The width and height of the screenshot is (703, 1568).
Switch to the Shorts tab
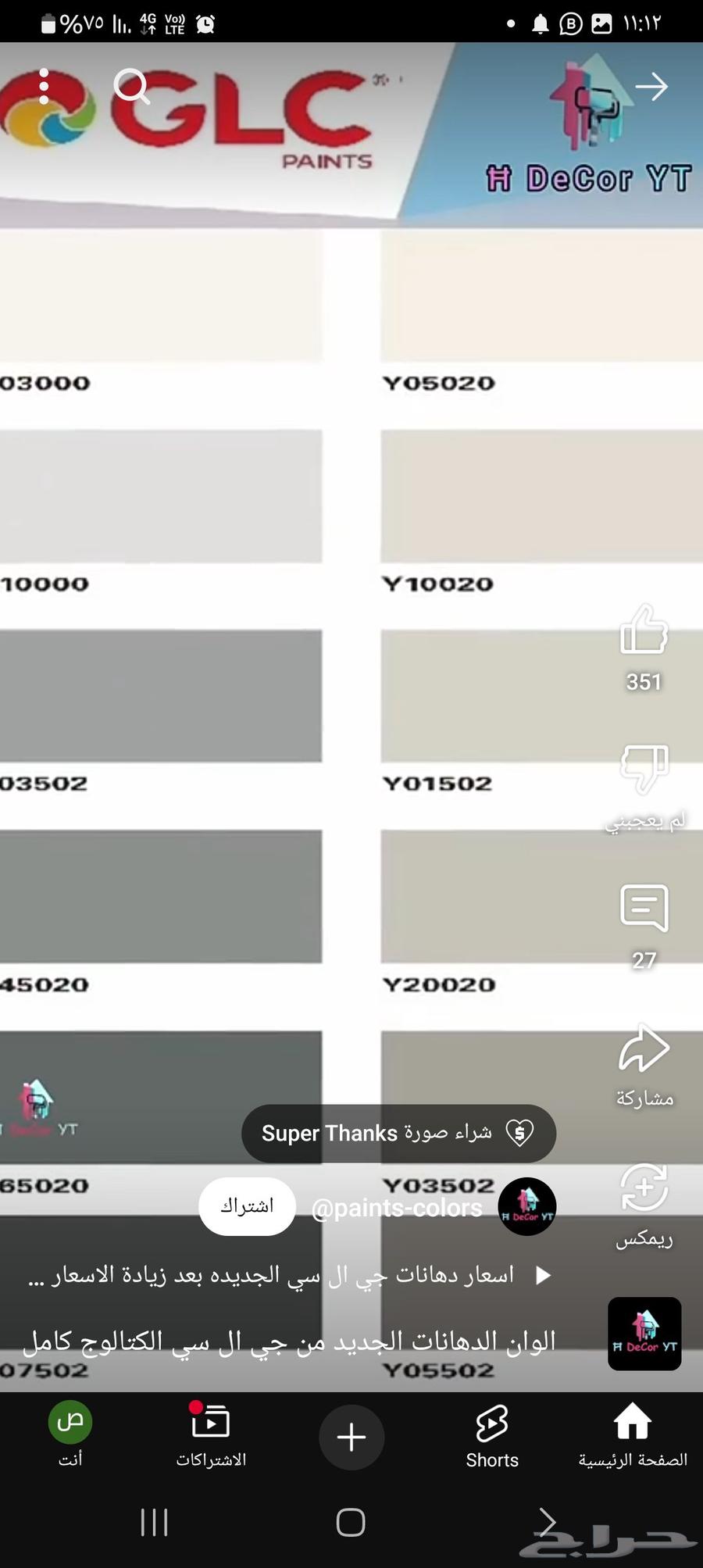pyautogui.click(x=492, y=1436)
